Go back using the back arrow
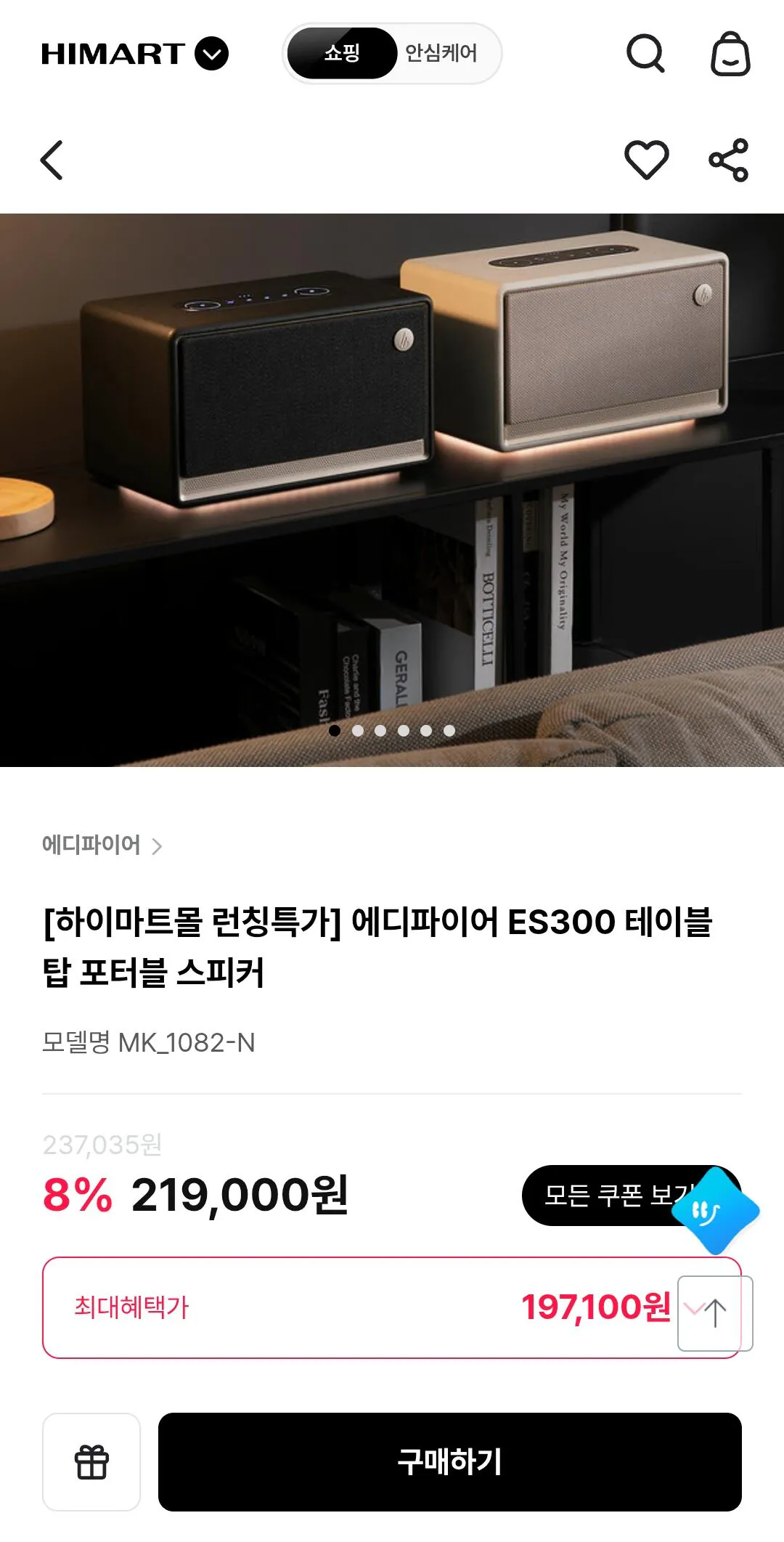Screen dimensions: 784x1542 (x=52, y=160)
